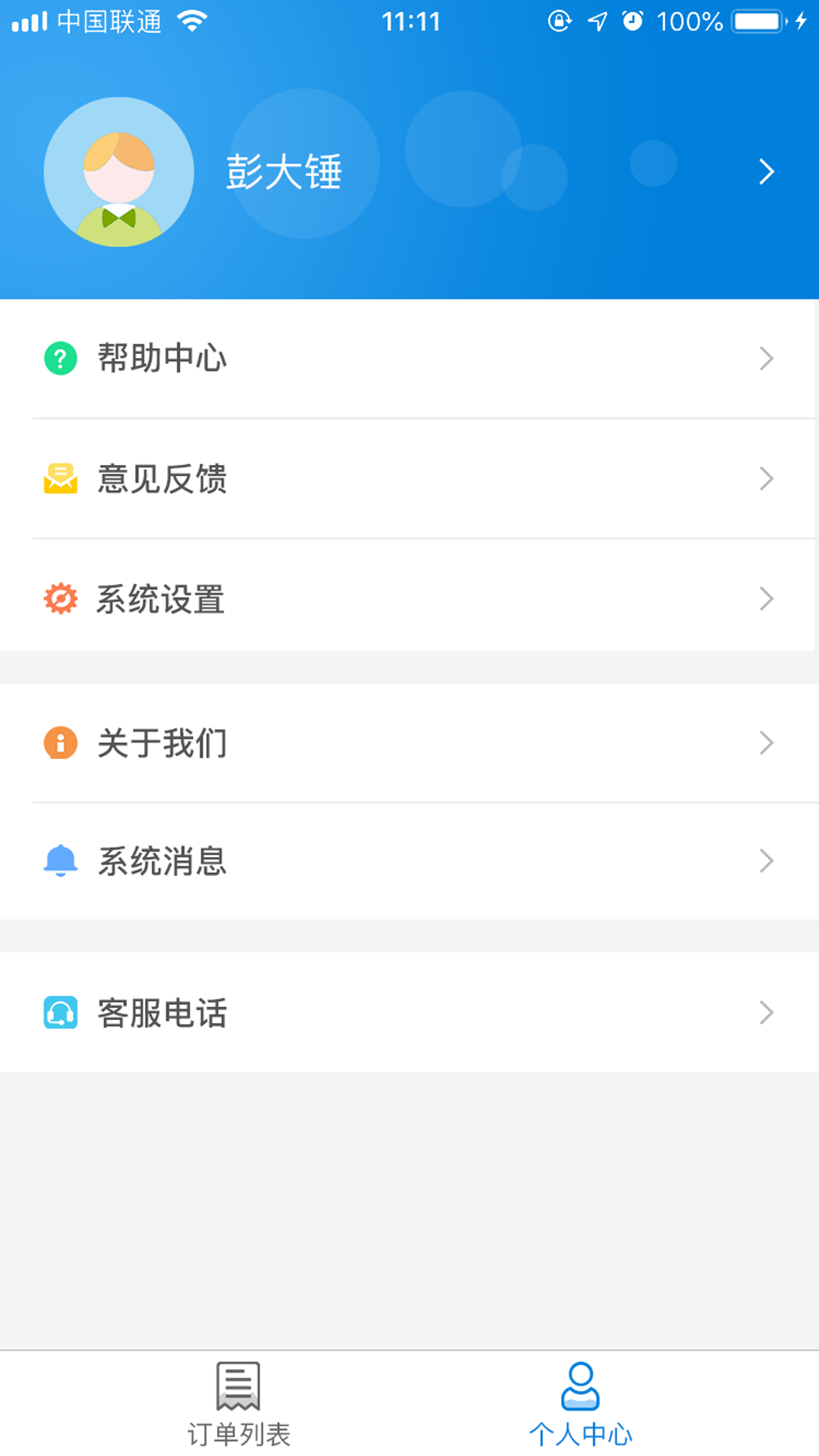
Task: Expand the 系统设置 row chevron
Action: point(767,598)
